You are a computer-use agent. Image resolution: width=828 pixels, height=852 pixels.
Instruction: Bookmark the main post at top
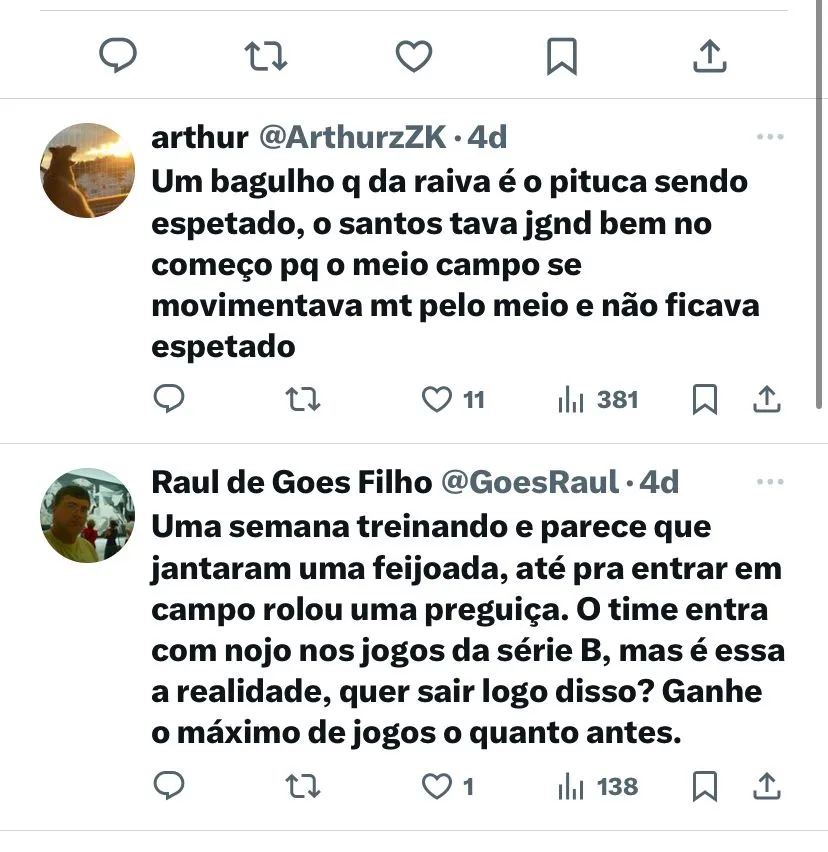click(561, 56)
